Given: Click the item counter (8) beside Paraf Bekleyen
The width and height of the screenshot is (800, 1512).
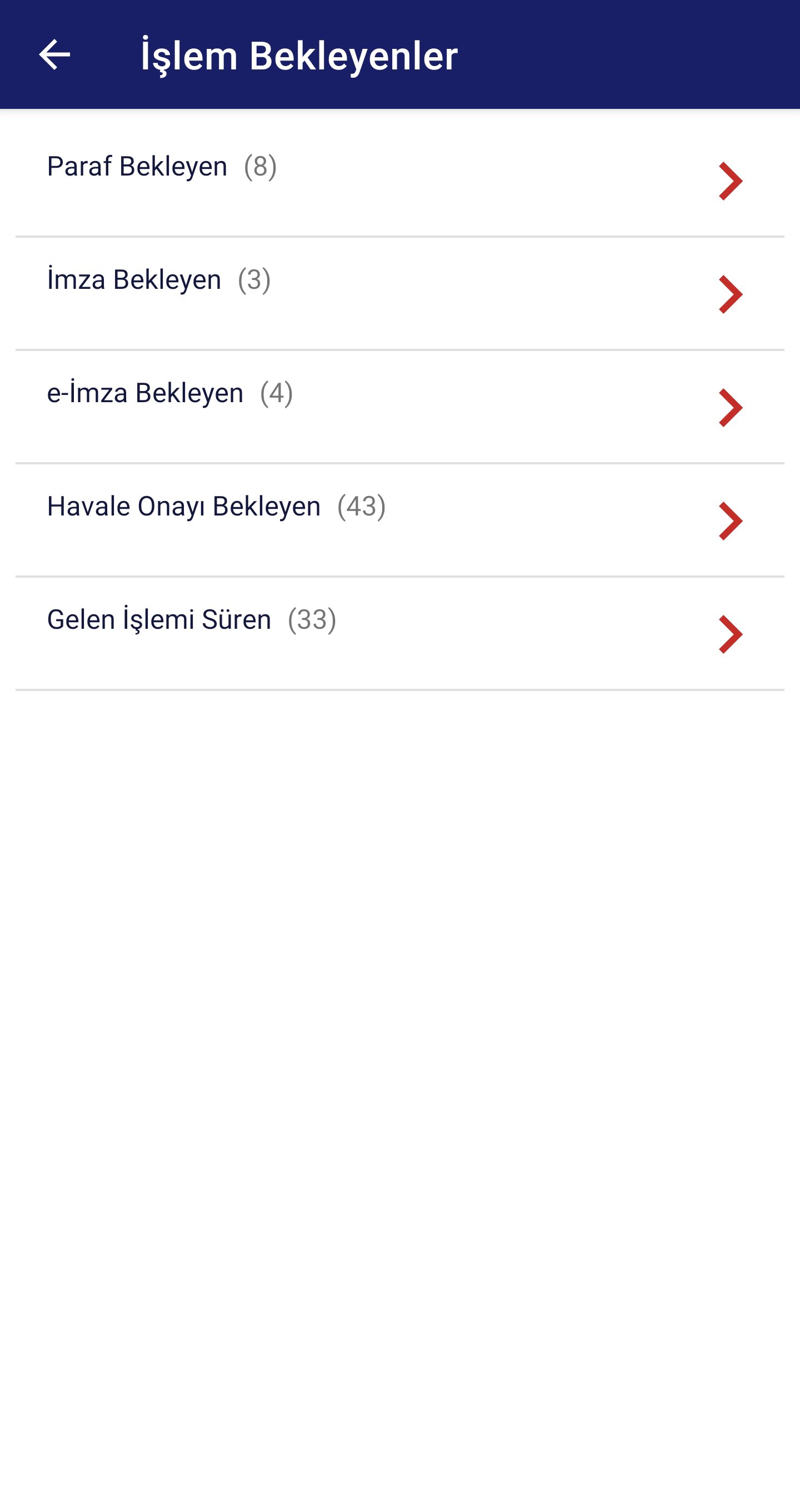Looking at the screenshot, I should 261,168.
